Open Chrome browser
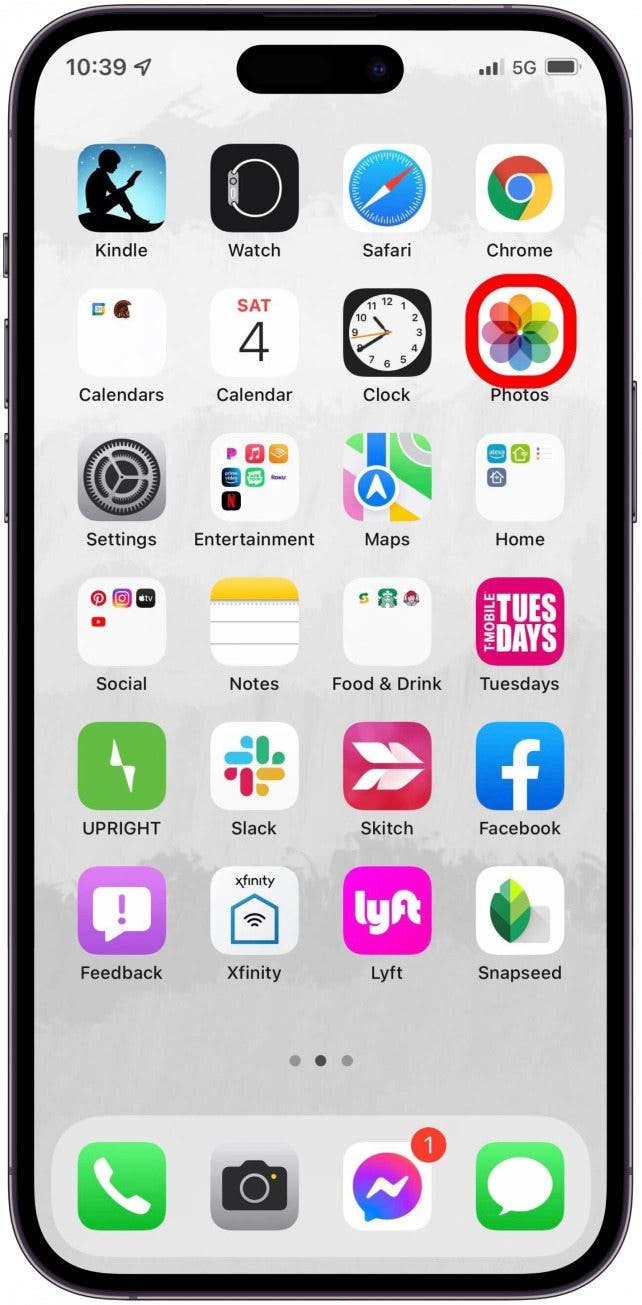This screenshot has height=1305, width=642. [519, 188]
